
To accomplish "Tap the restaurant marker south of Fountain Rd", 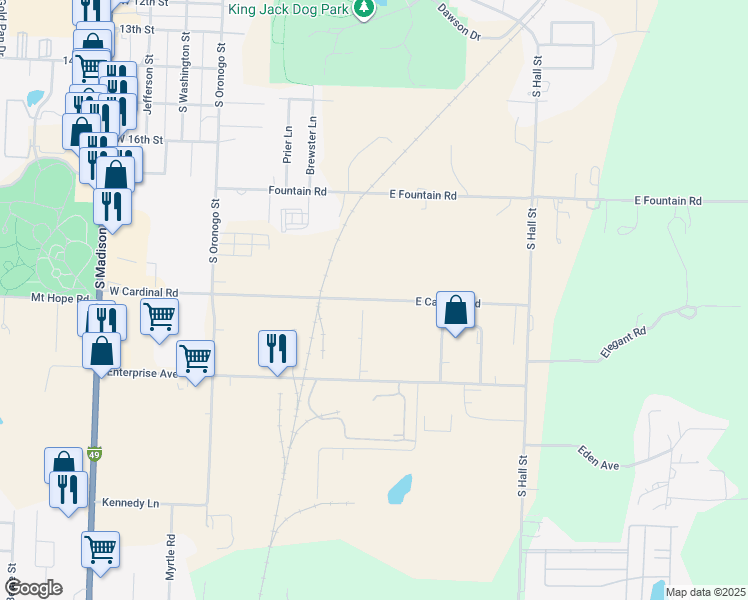I will 112,207.
